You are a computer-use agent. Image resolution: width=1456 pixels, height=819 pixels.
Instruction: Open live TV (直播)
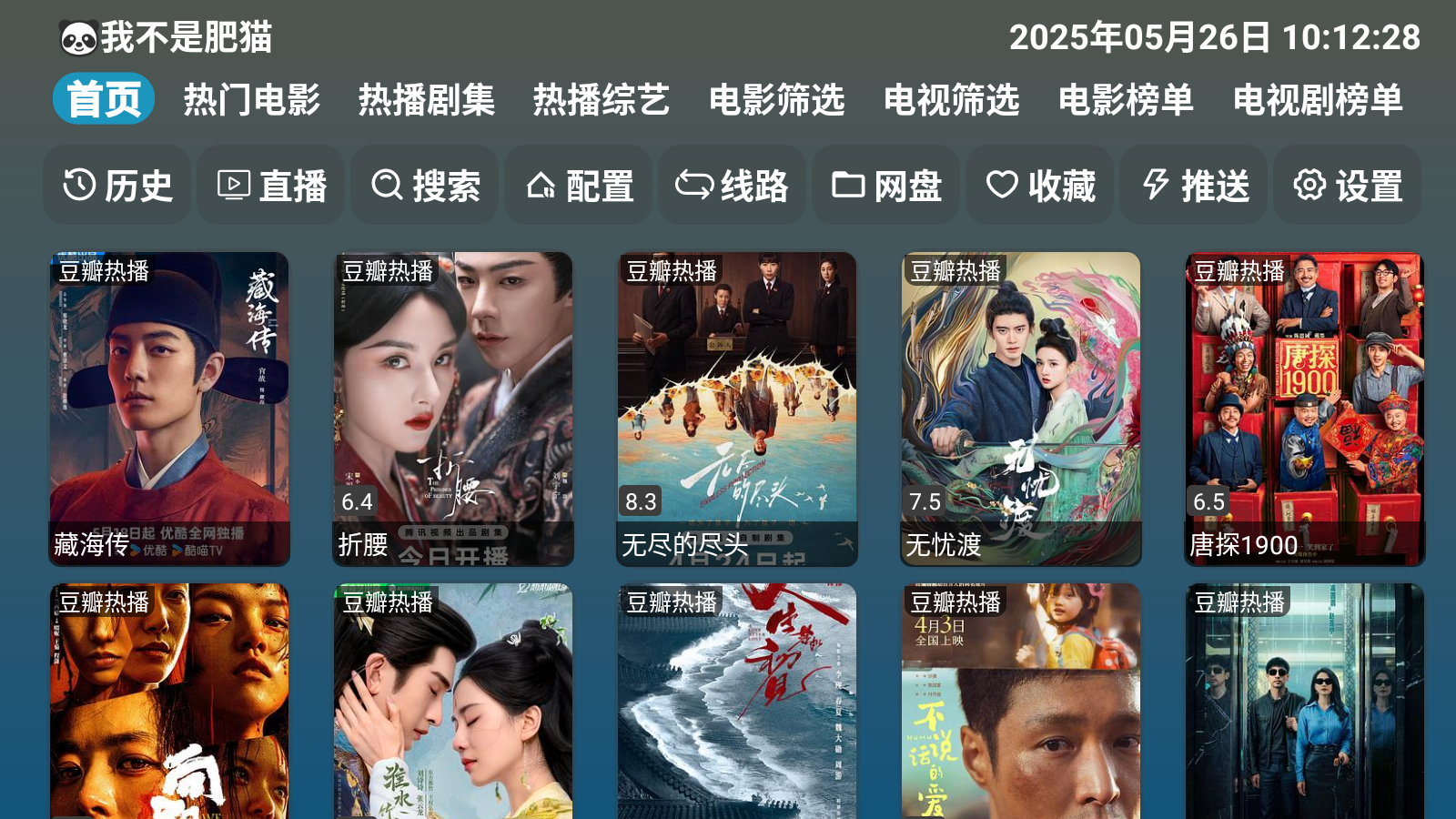pyautogui.click(x=271, y=186)
